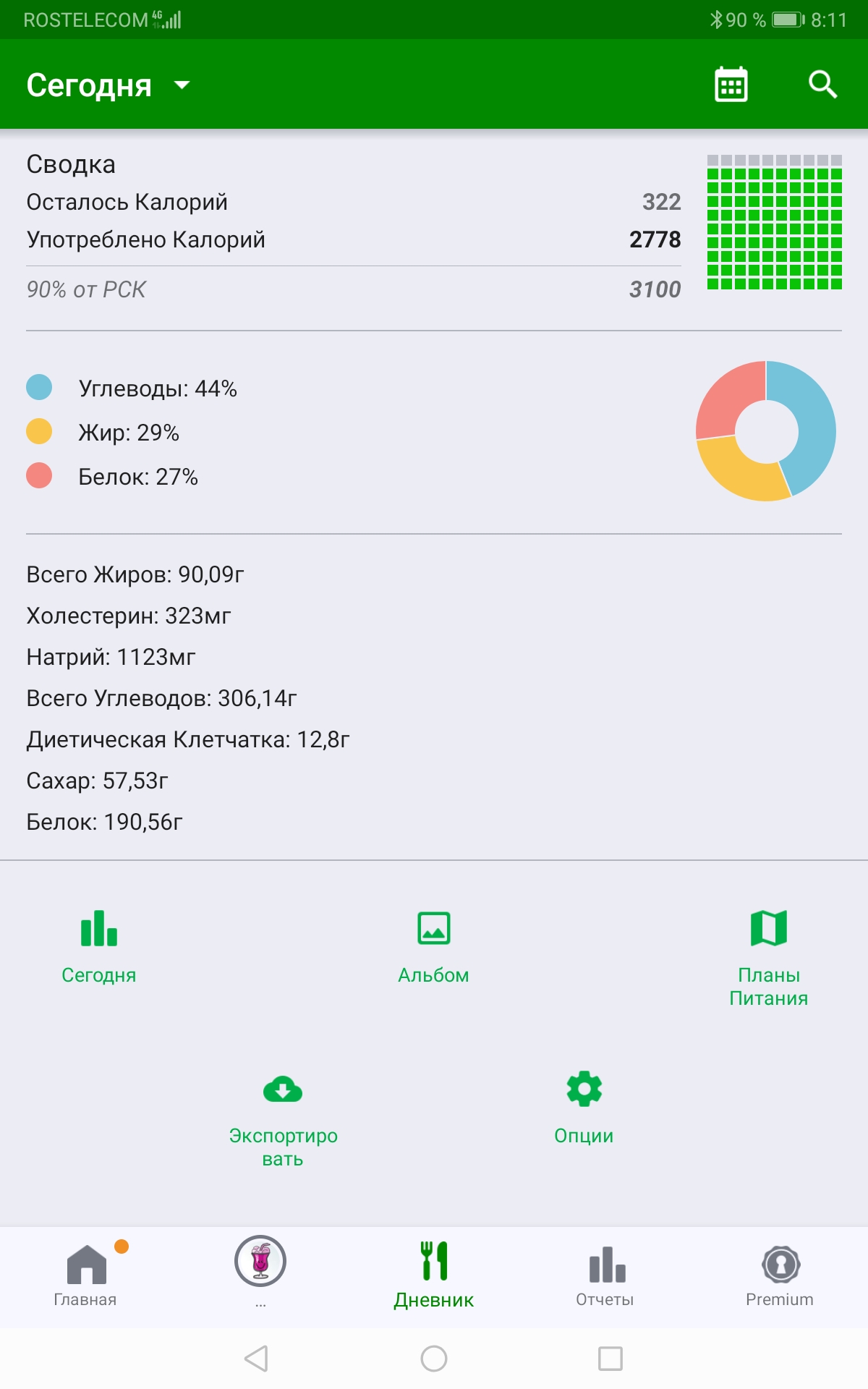Switch to the Главная tab
This screenshot has width=868, height=1389.
click(x=85, y=1276)
